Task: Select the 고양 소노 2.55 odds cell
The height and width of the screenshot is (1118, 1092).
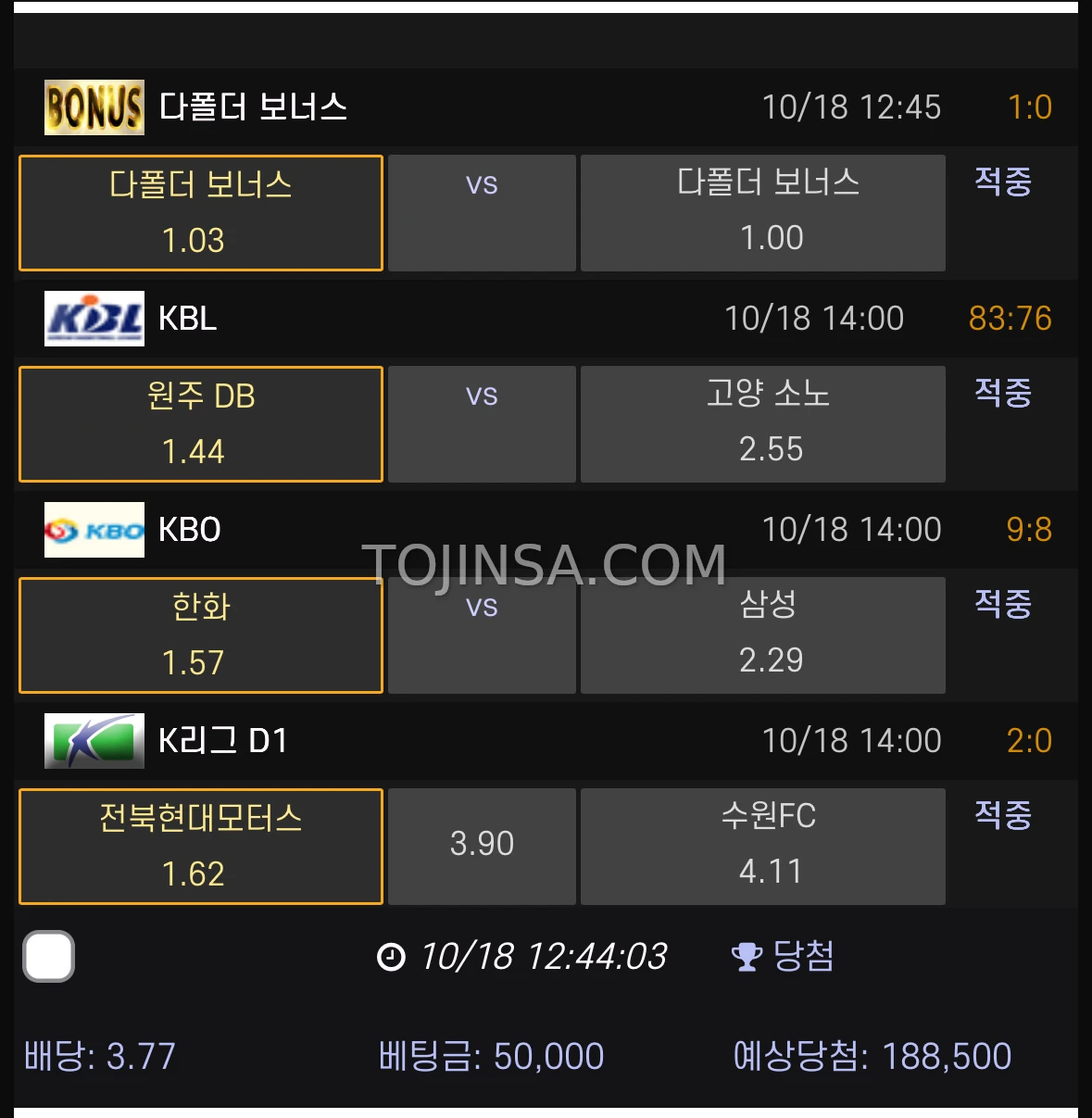Action: [762, 424]
